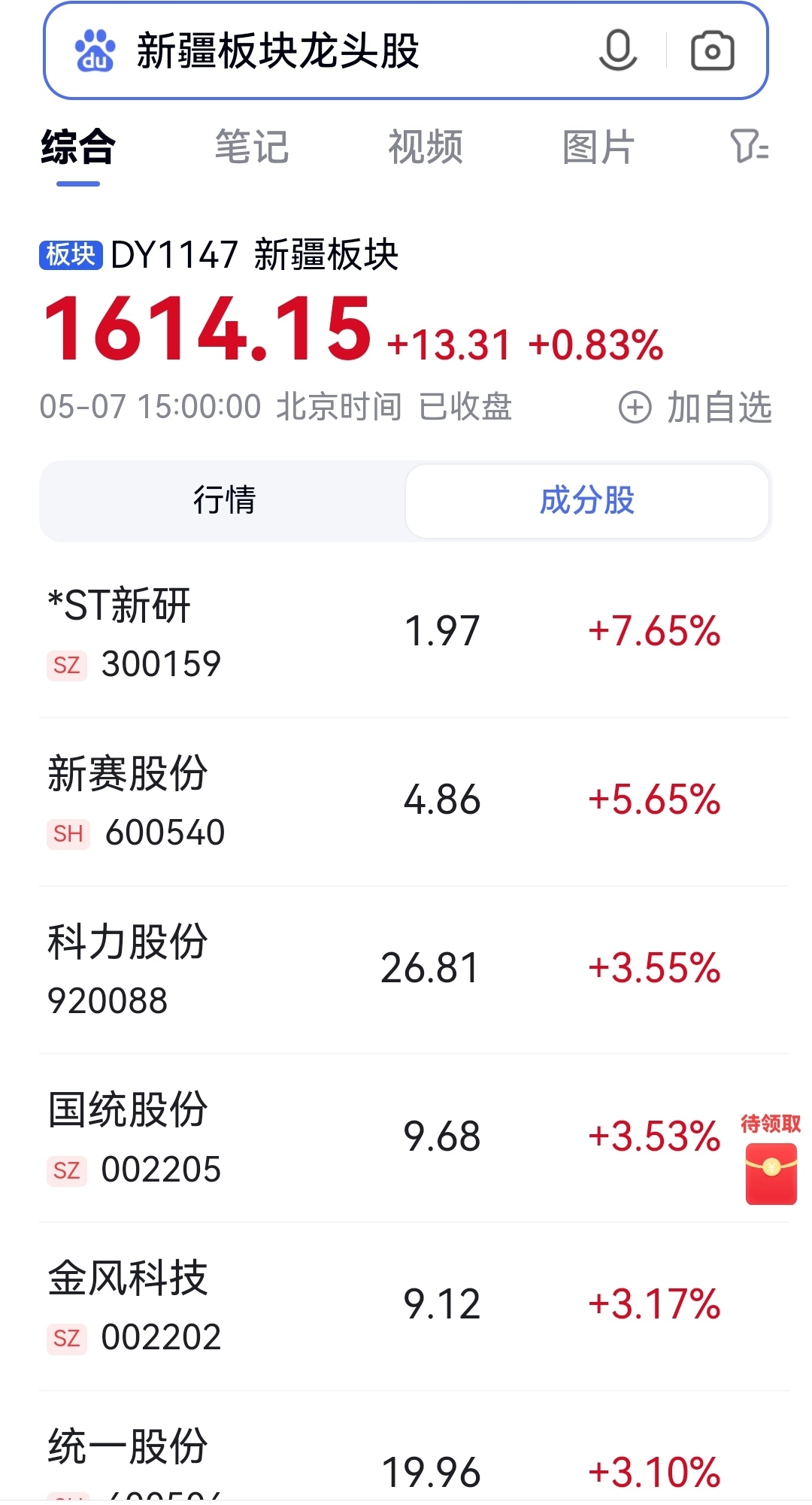Add 新疆板块 to watchlist via 加自选
This screenshot has width=812, height=1505.
[695, 408]
